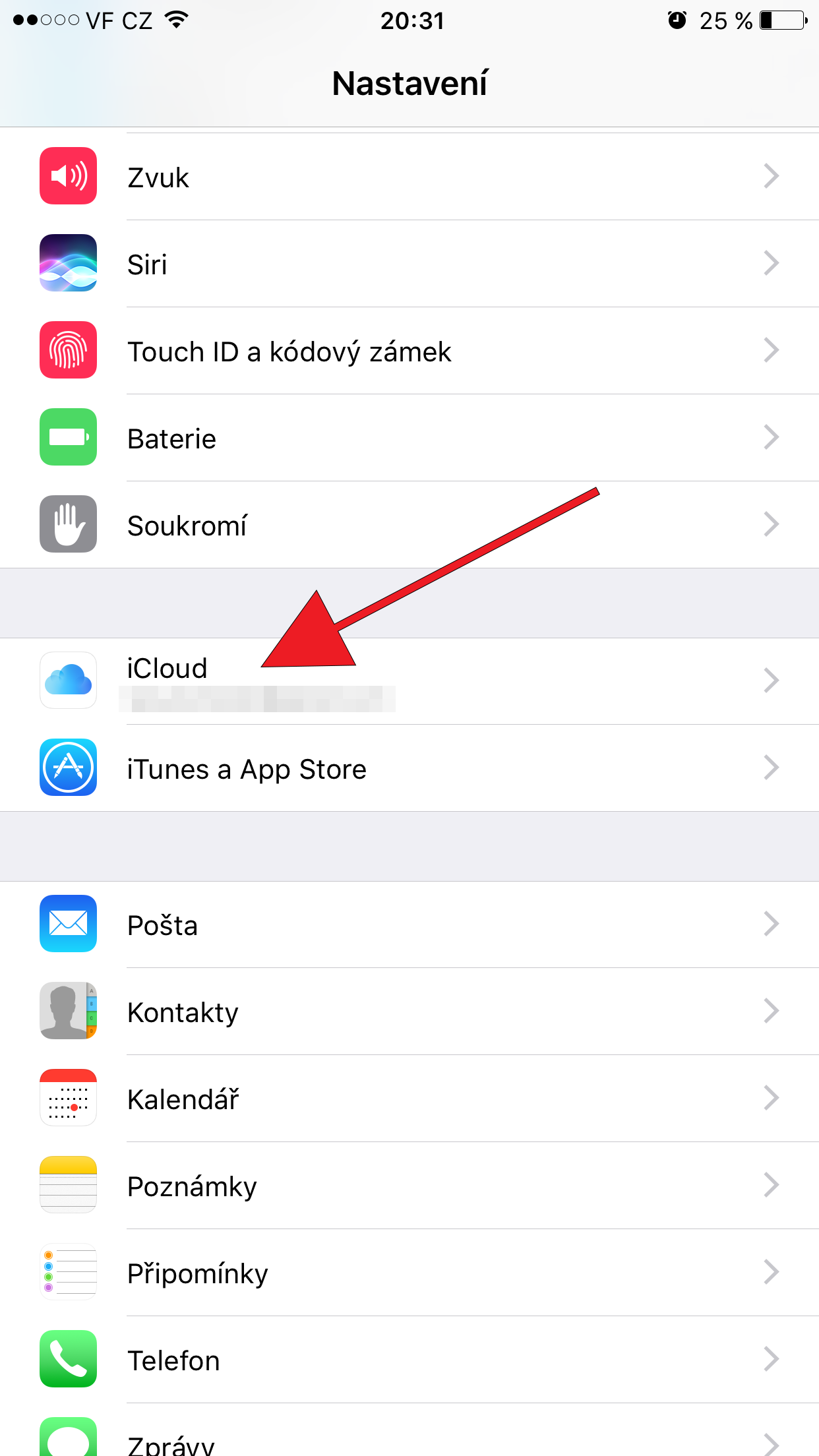Screen dimensions: 819x1456
Task: Open Připomínky reminders settings
Action: tap(409, 1273)
